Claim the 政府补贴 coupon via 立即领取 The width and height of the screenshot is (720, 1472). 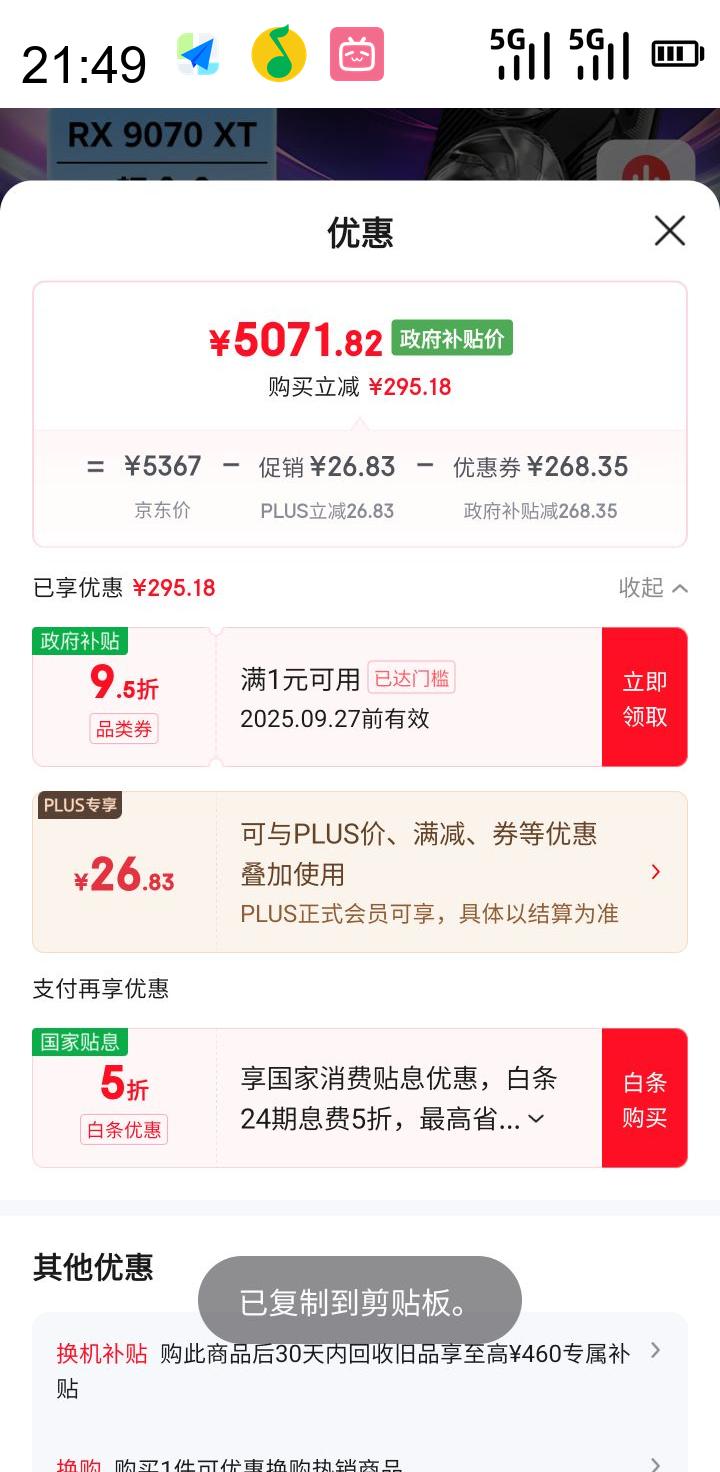(645, 697)
